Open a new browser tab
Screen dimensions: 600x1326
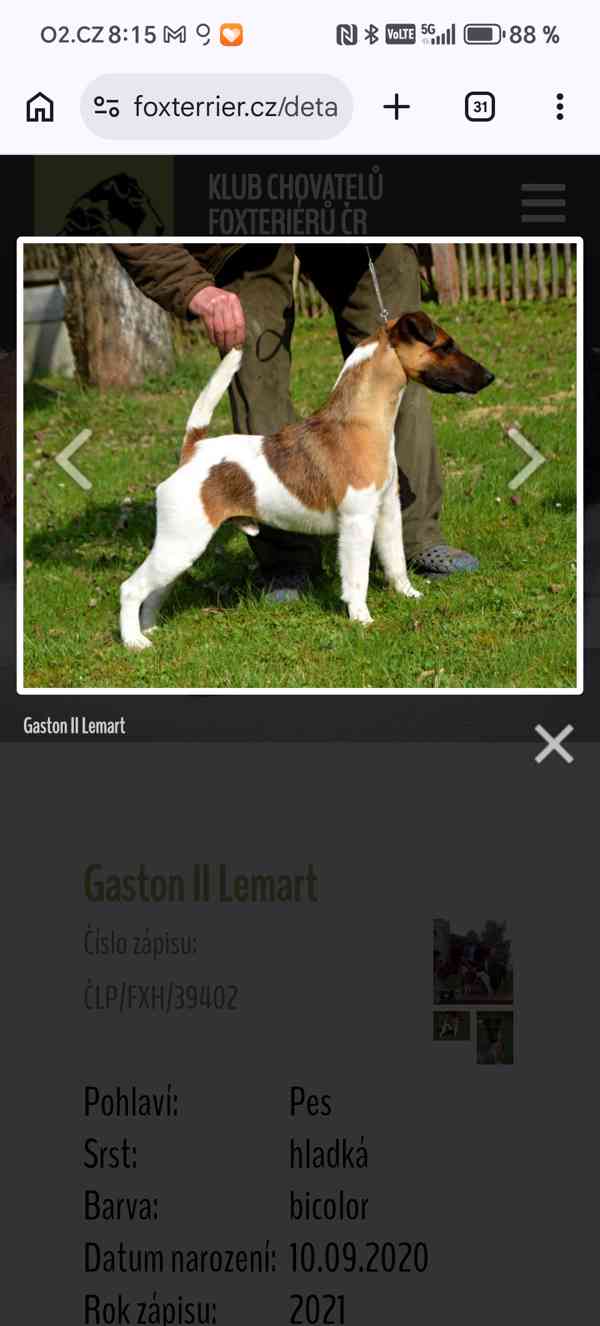click(397, 107)
